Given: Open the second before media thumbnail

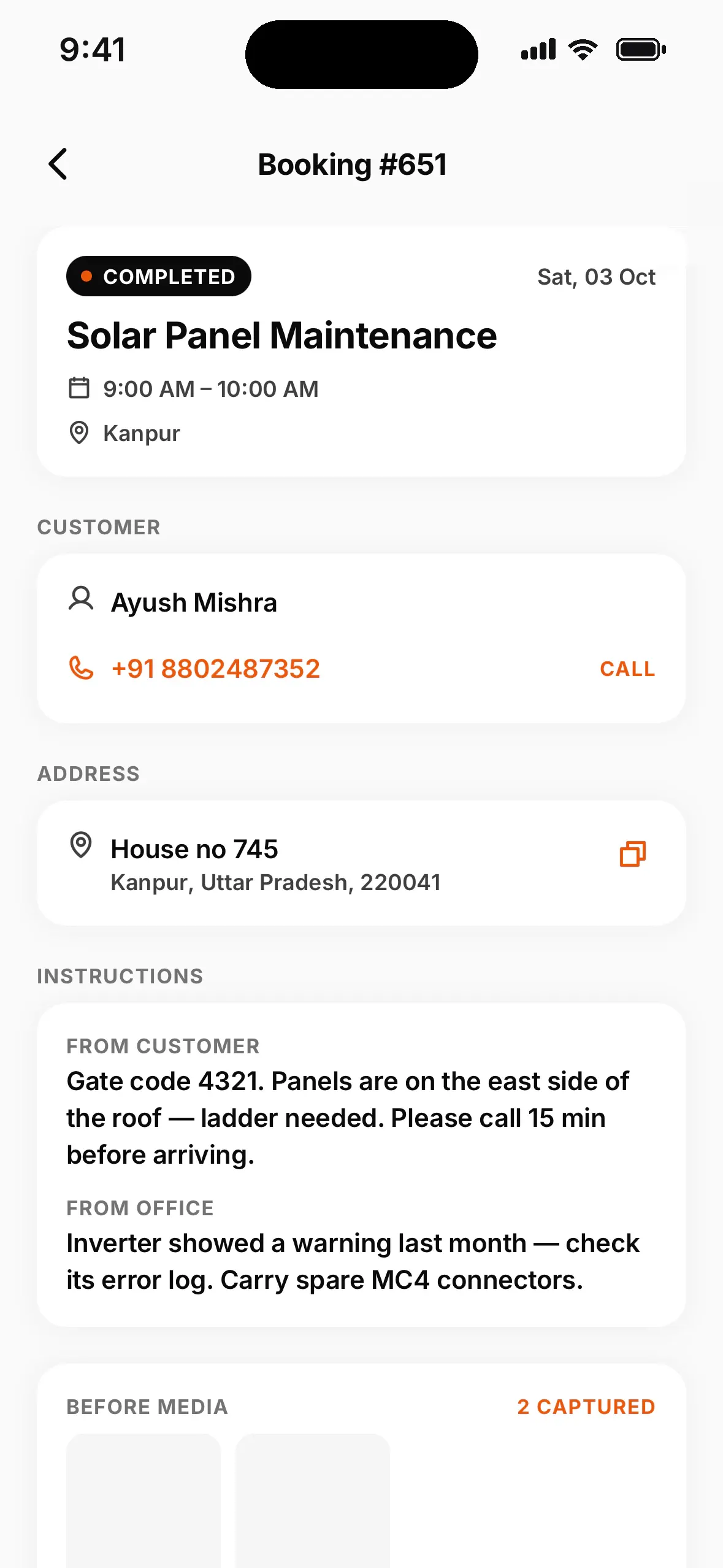Looking at the screenshot, I should point(313,1501).
